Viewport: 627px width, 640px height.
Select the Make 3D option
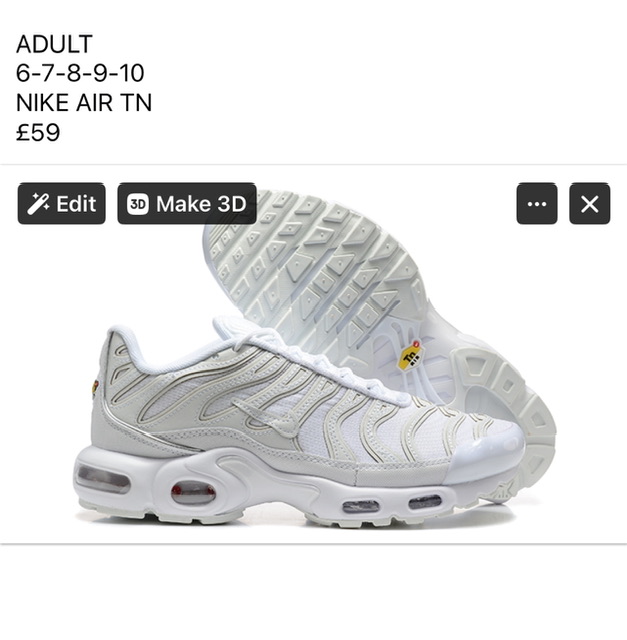(186, 204)
